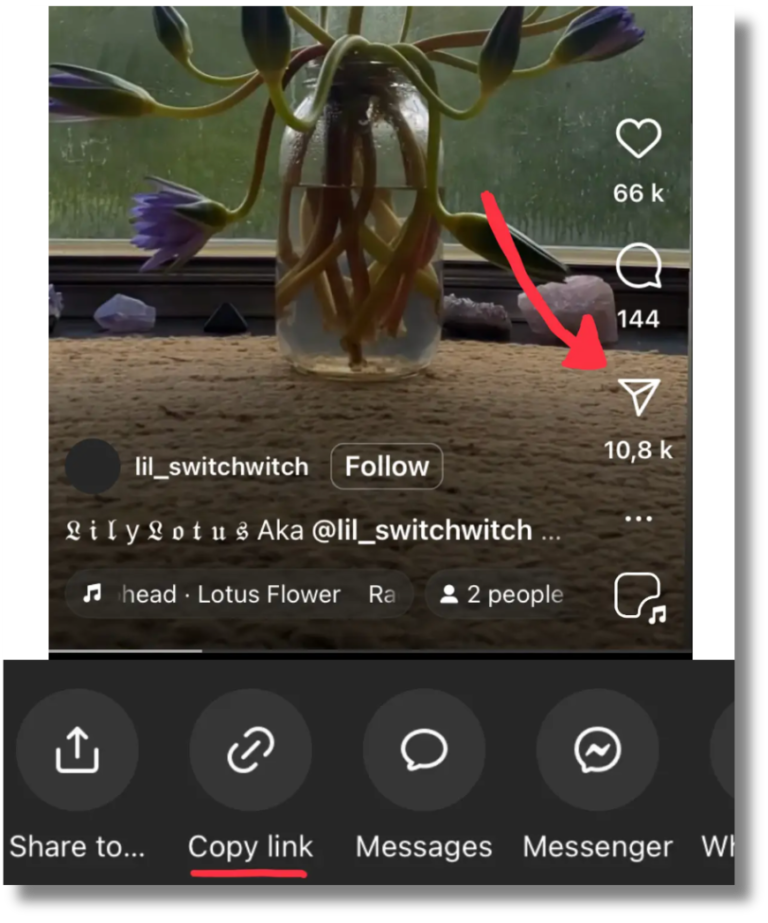Viewport: 768px width, 923px height.
Task: Tap the 10,8 k shares count
Action: click(x=638, y=451)
